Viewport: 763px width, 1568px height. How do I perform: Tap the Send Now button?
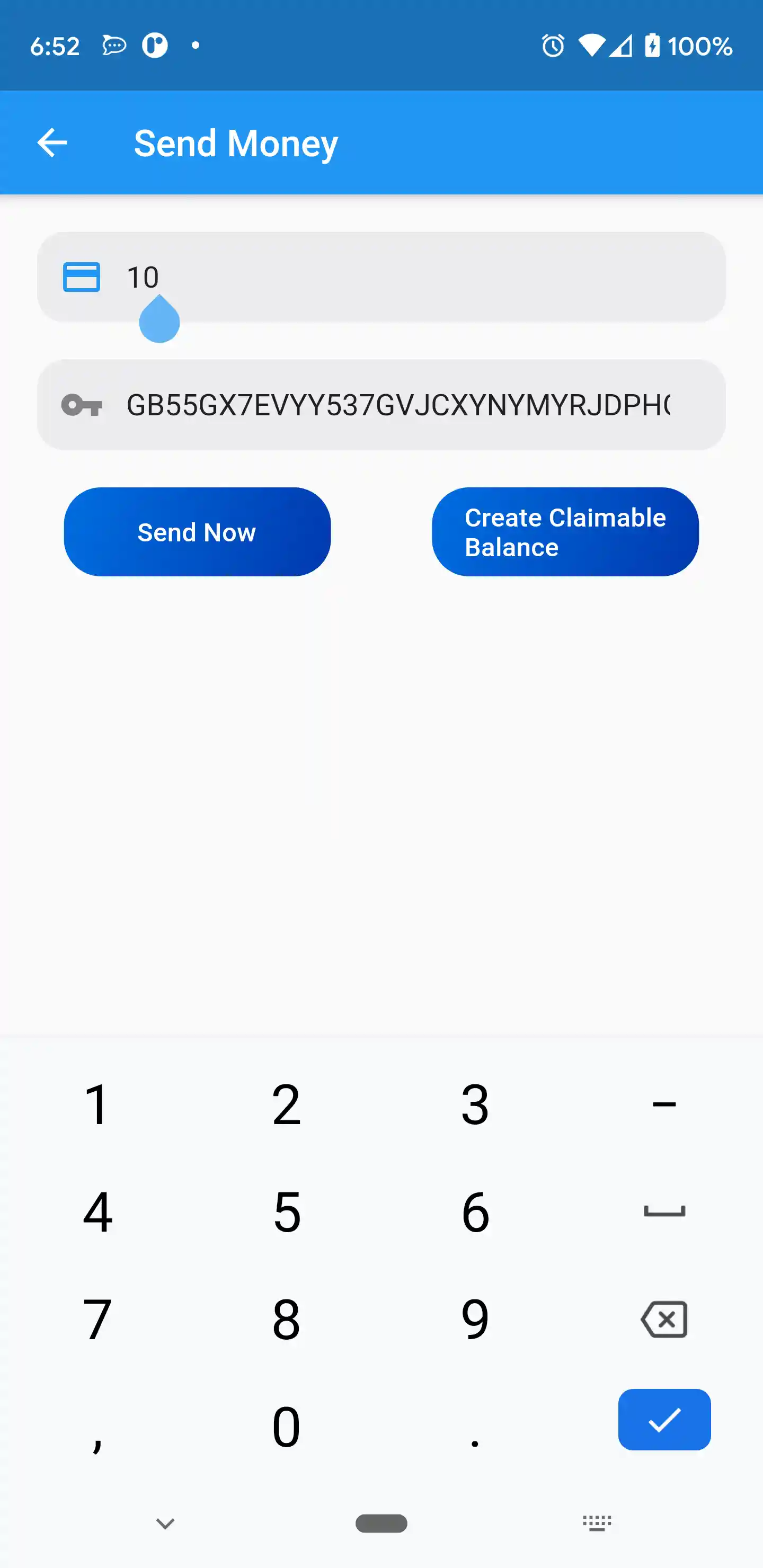click(197, 532)
